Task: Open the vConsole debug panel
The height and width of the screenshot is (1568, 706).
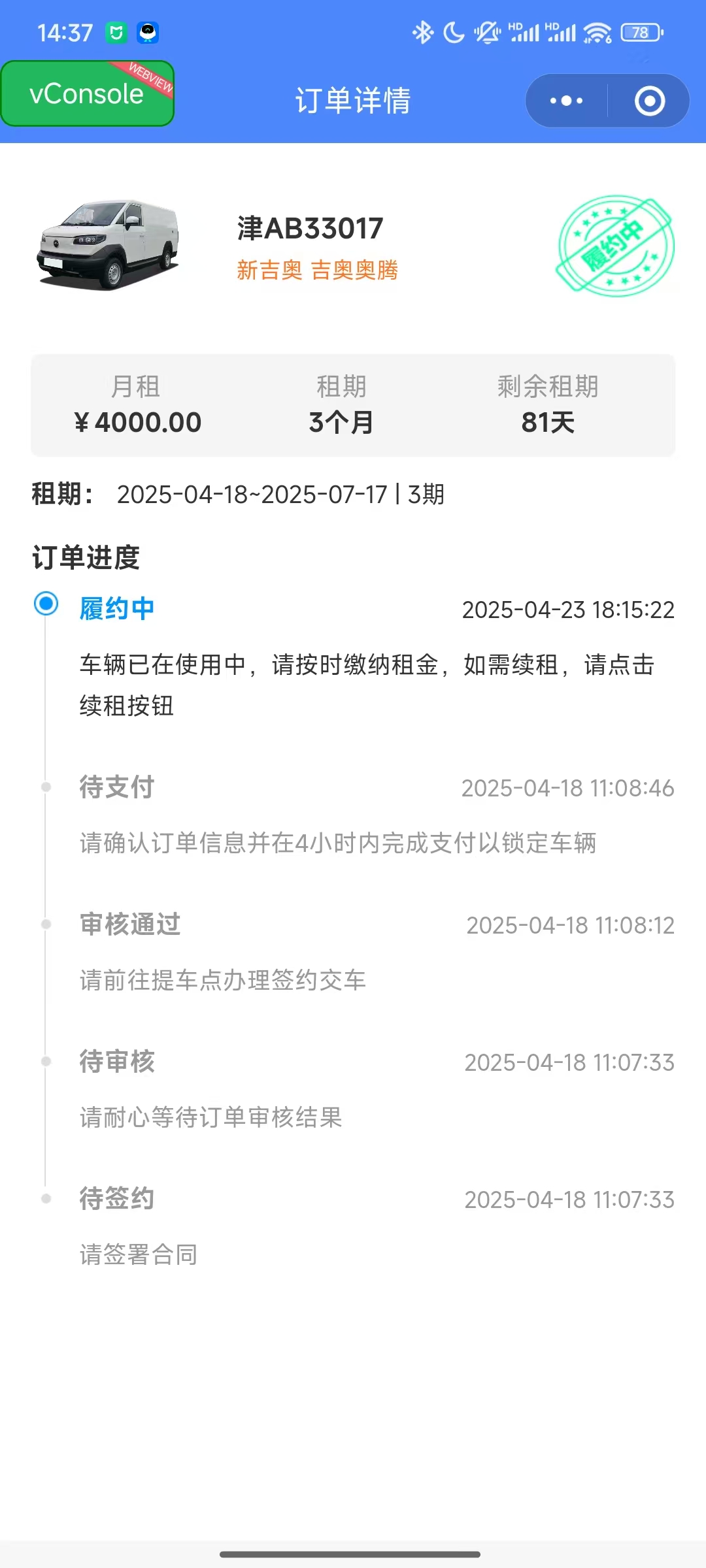Action: point(87,94)
